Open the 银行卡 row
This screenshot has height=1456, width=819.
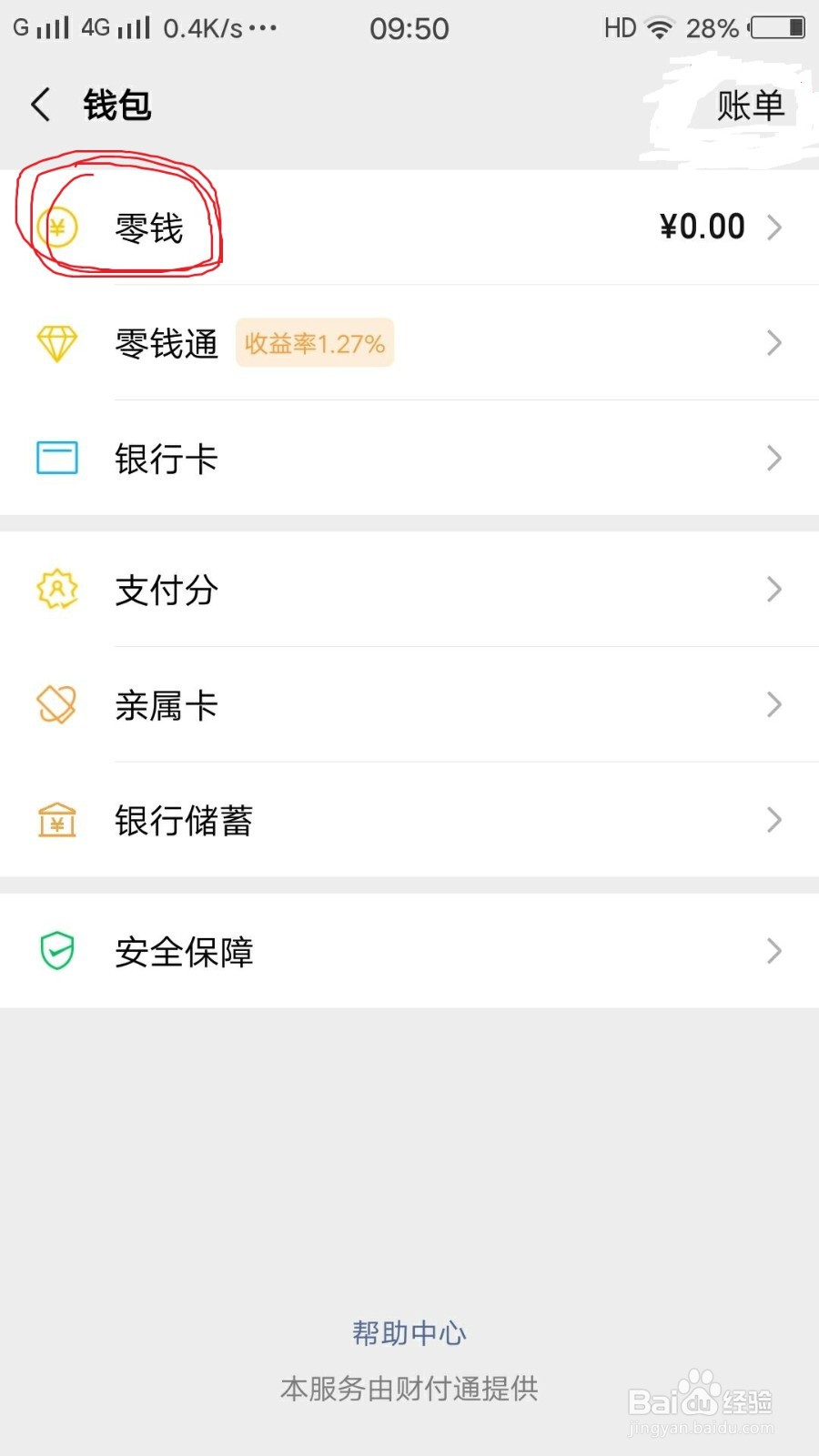click(x=409, y=459)
